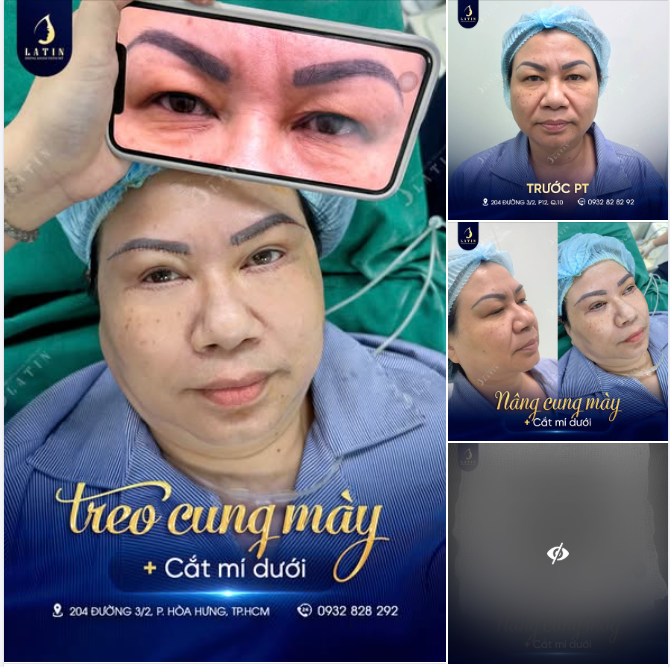Open the Nâng cung mày photo tile
The height and width of the screenshot is (667, 670).
(557, 330)
